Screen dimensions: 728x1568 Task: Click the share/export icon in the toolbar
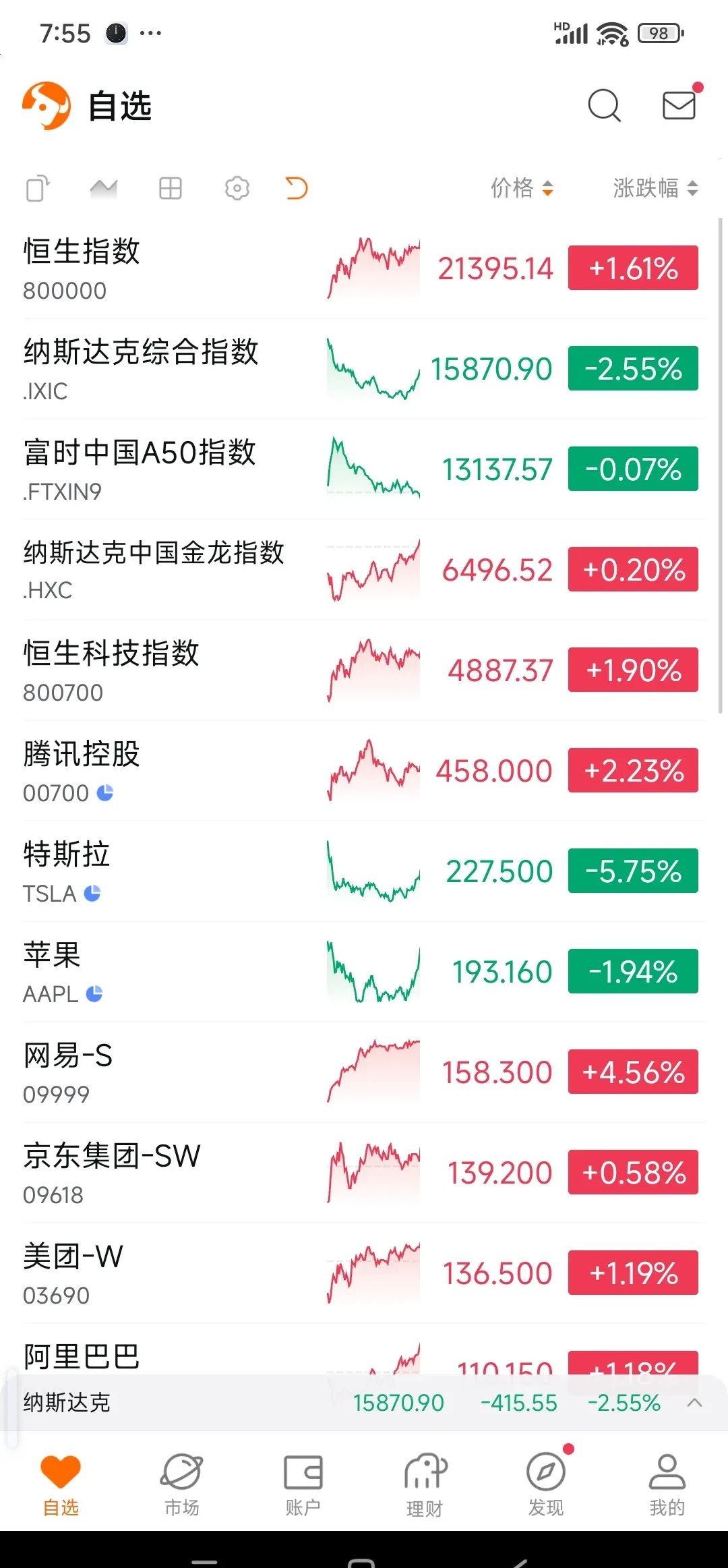click(37, 189)
